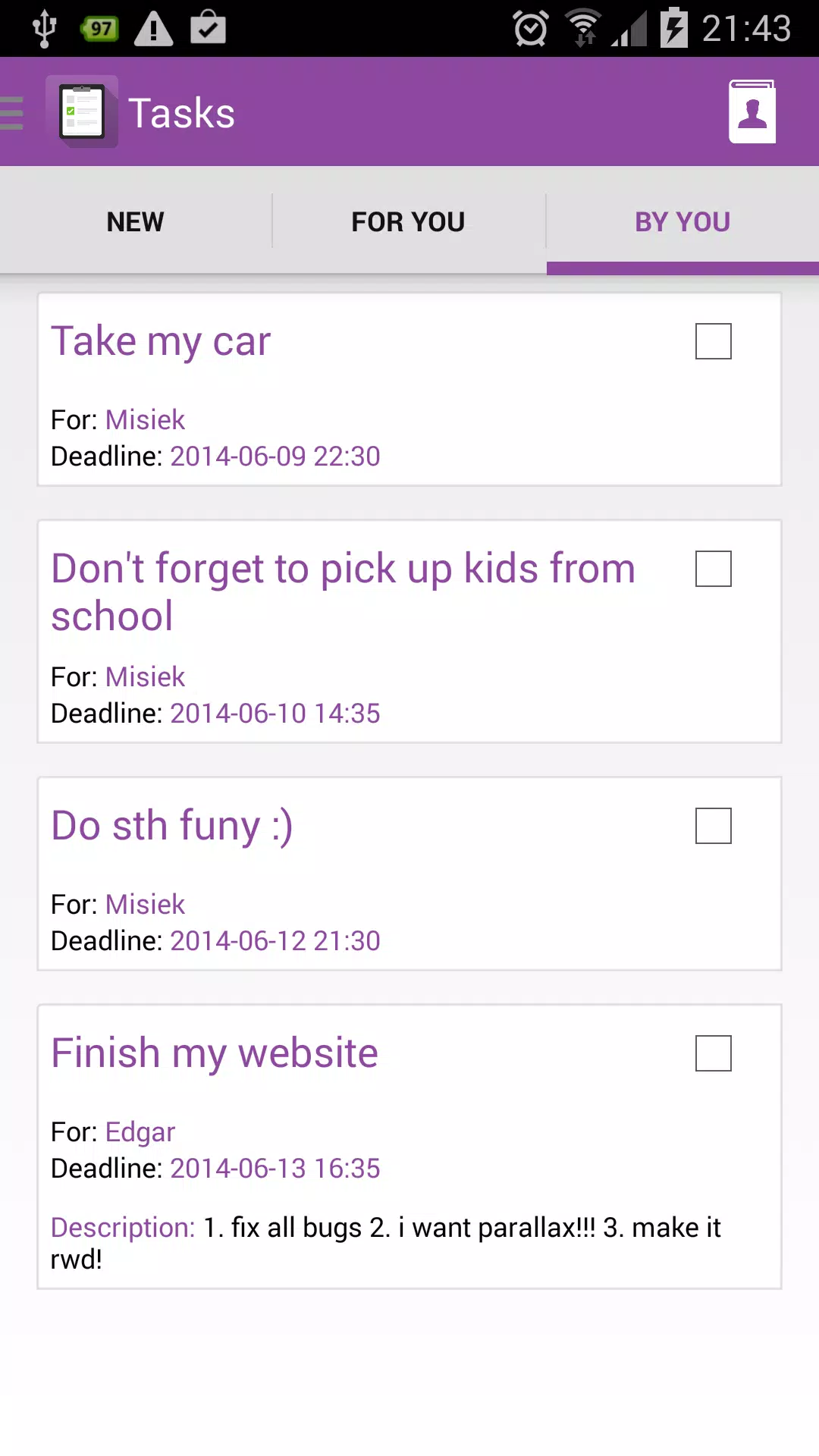Open the navigation drawer menu

[12, 113]
